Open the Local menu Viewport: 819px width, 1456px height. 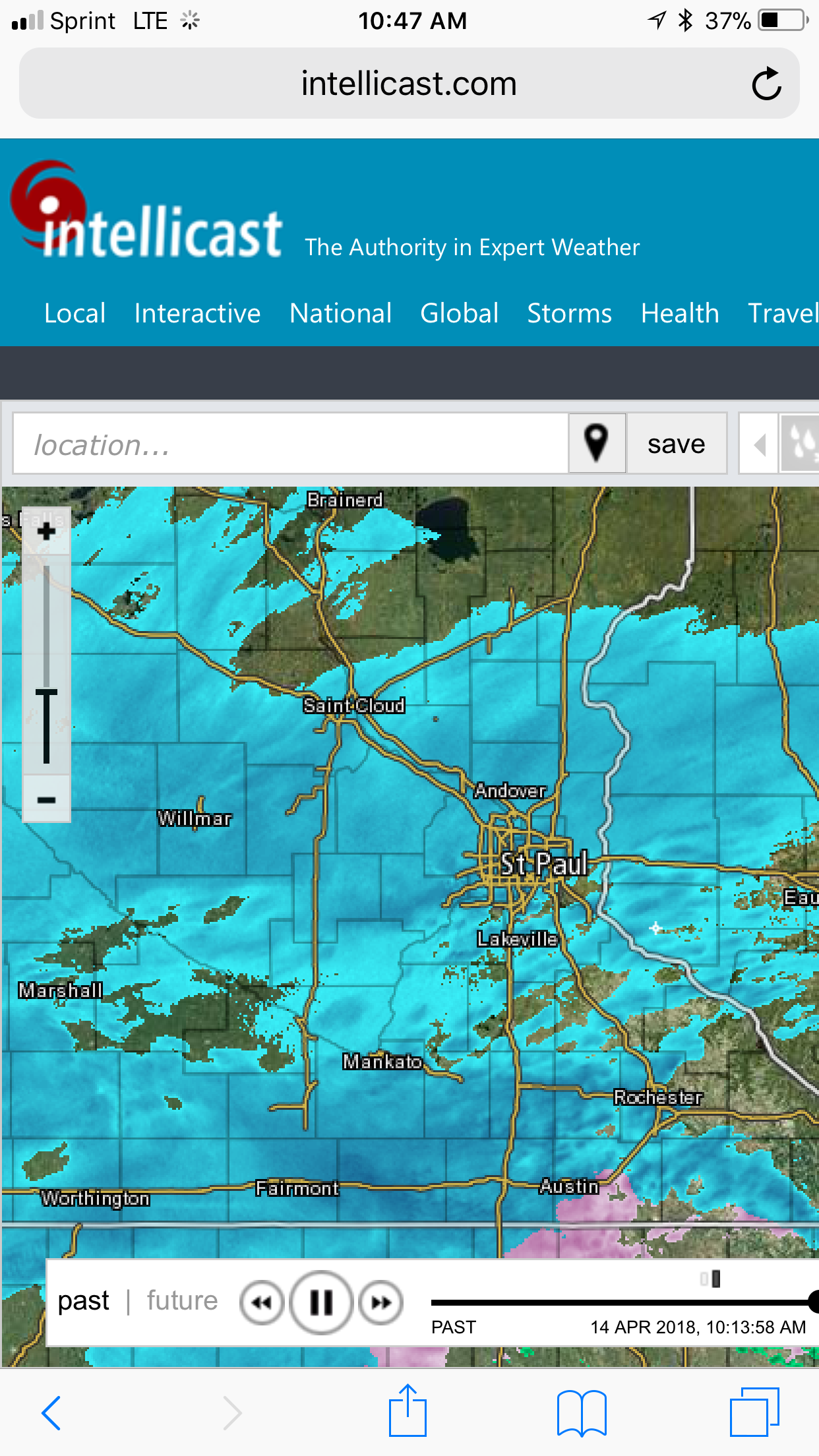click(75, 313)
